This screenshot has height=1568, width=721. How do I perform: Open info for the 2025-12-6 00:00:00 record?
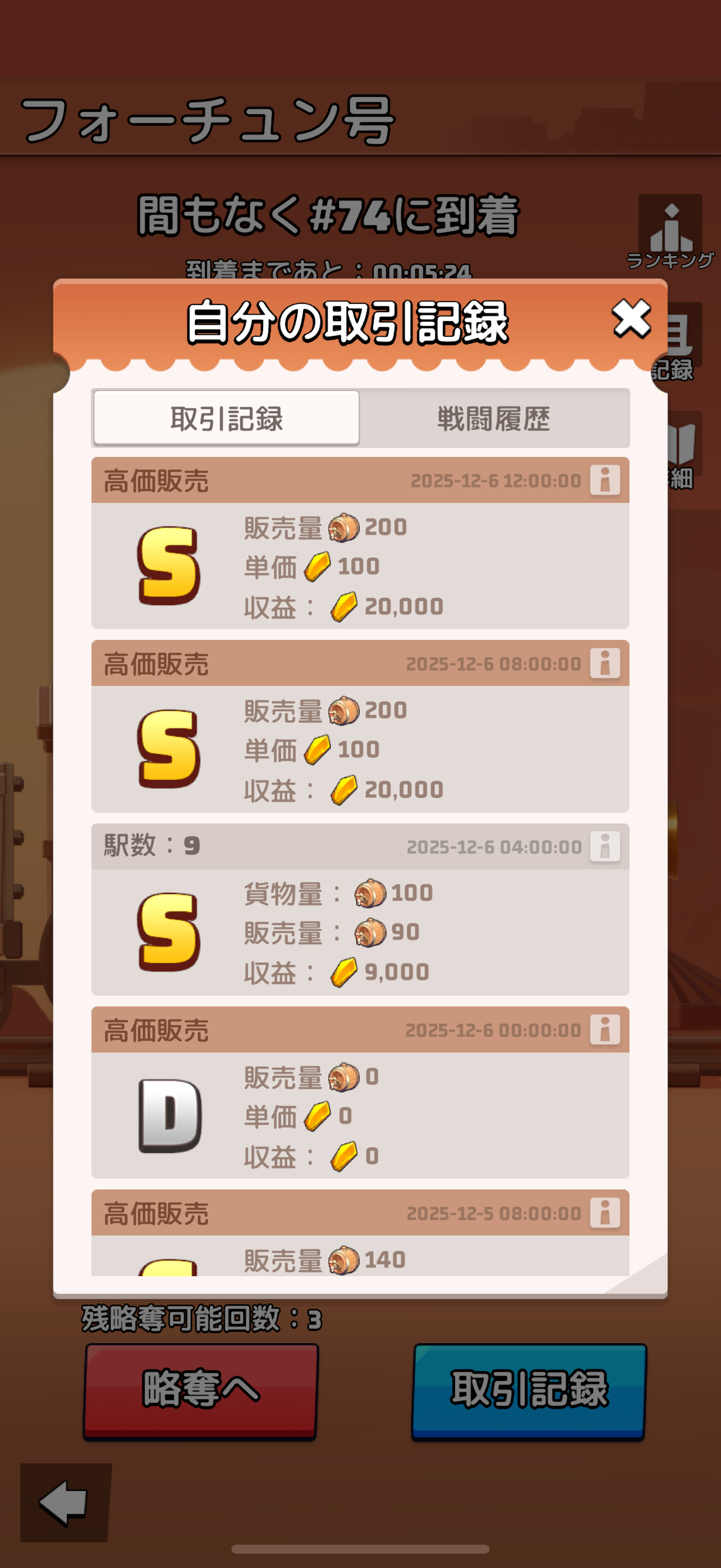coord(604,1030)
